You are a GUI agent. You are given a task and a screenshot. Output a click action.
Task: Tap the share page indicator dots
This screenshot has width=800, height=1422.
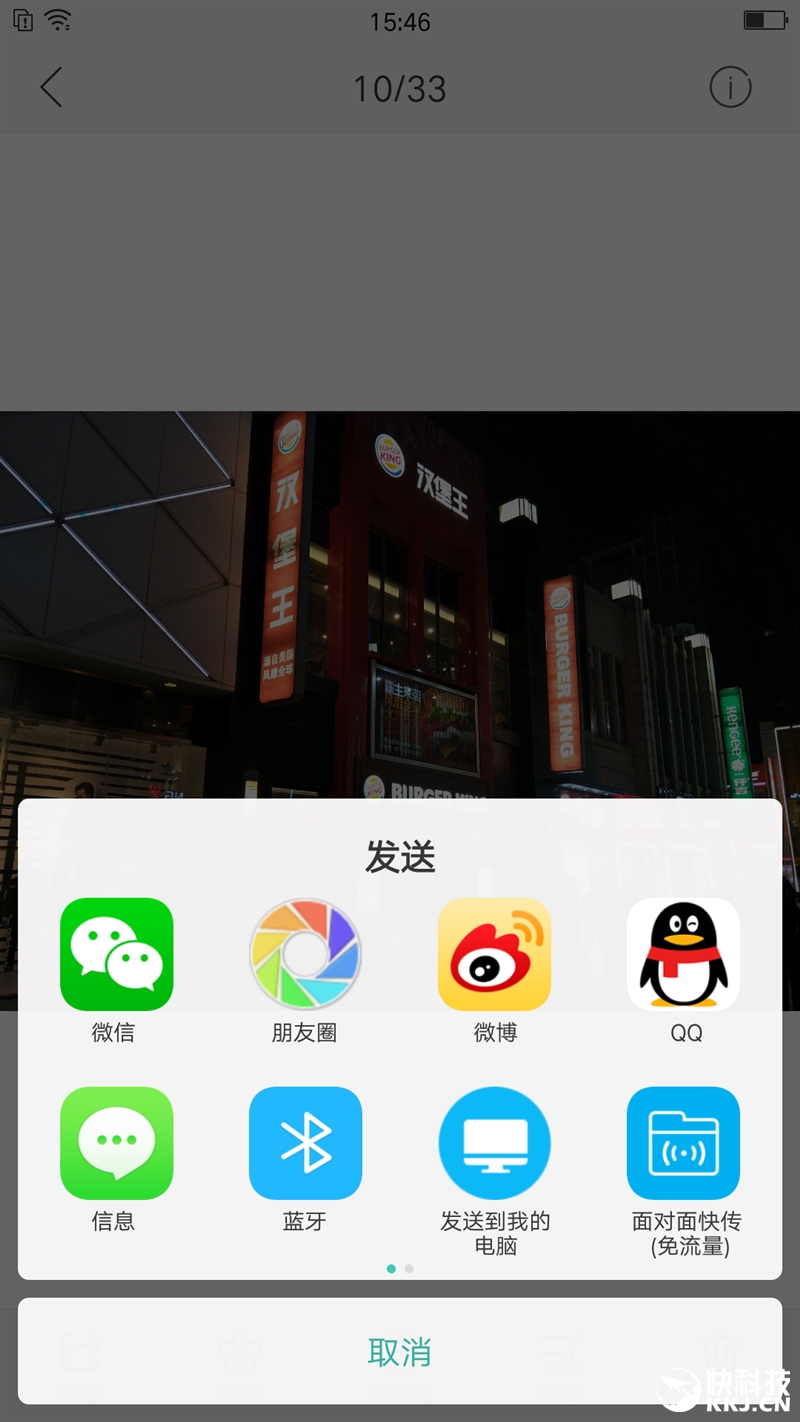pos(400,1268)
